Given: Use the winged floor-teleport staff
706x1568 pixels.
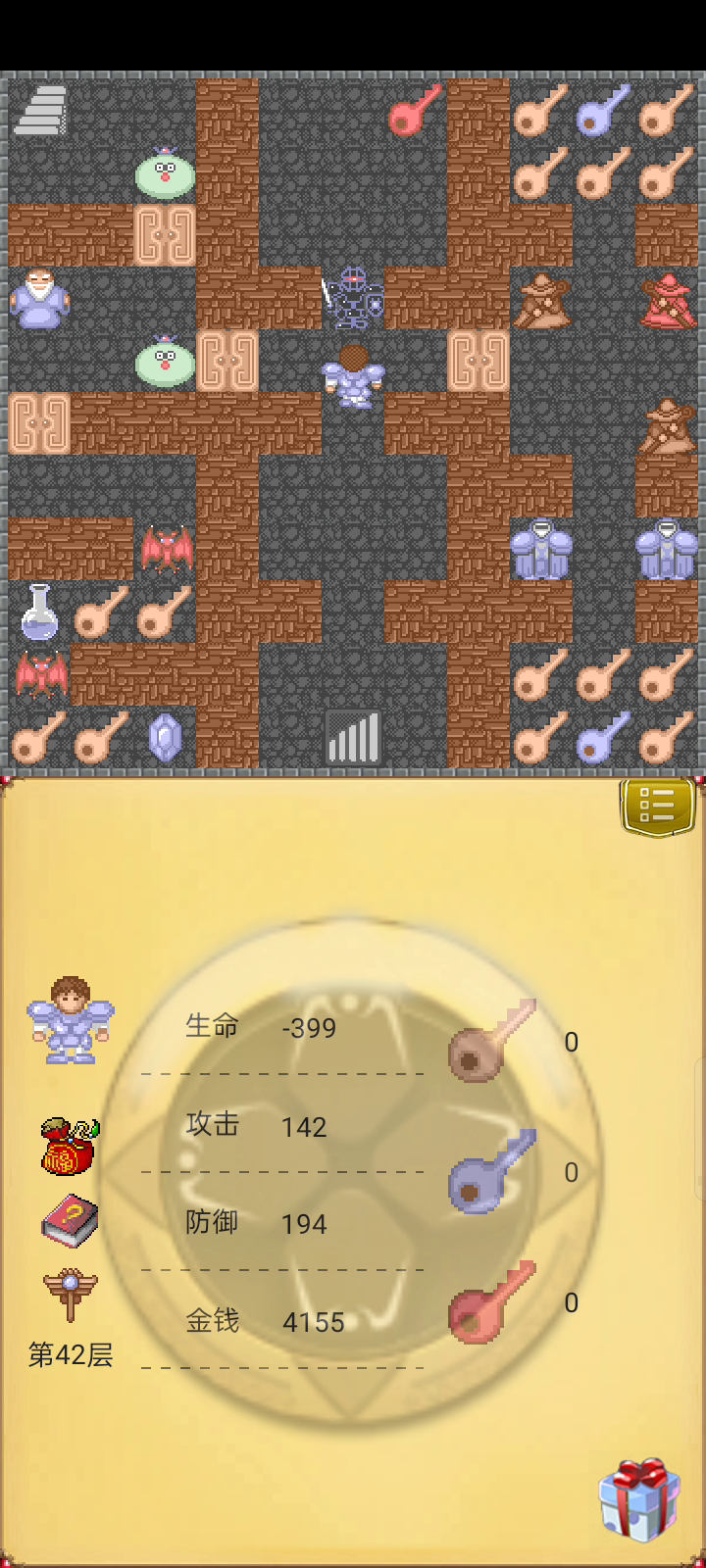Looking at the screenshot, I should pyautogui.click(x=70, y=1293).
